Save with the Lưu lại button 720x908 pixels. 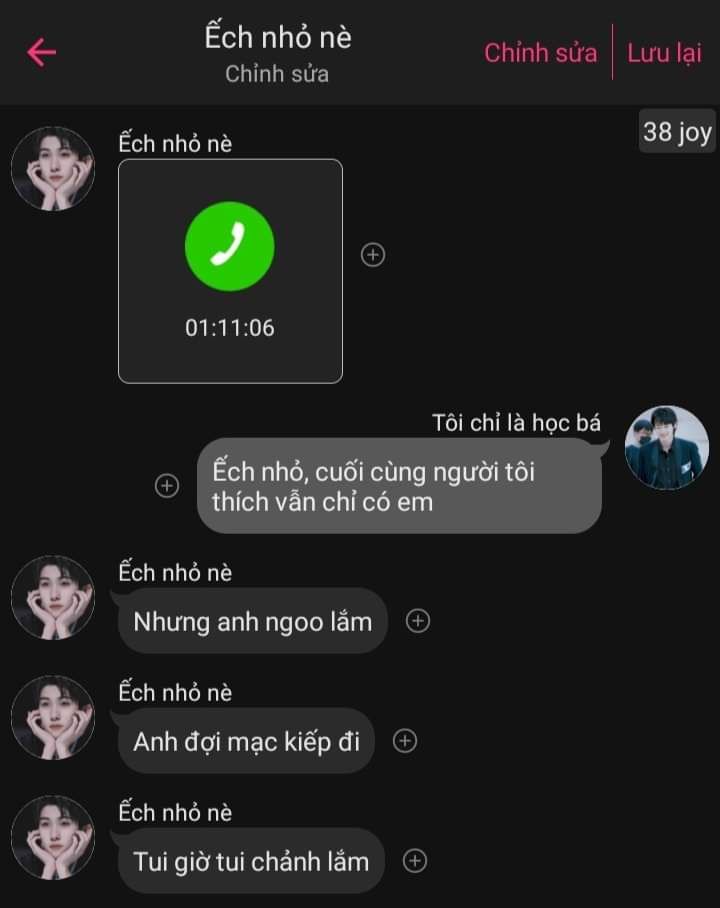pyautogui.click(x=664, y=53)
